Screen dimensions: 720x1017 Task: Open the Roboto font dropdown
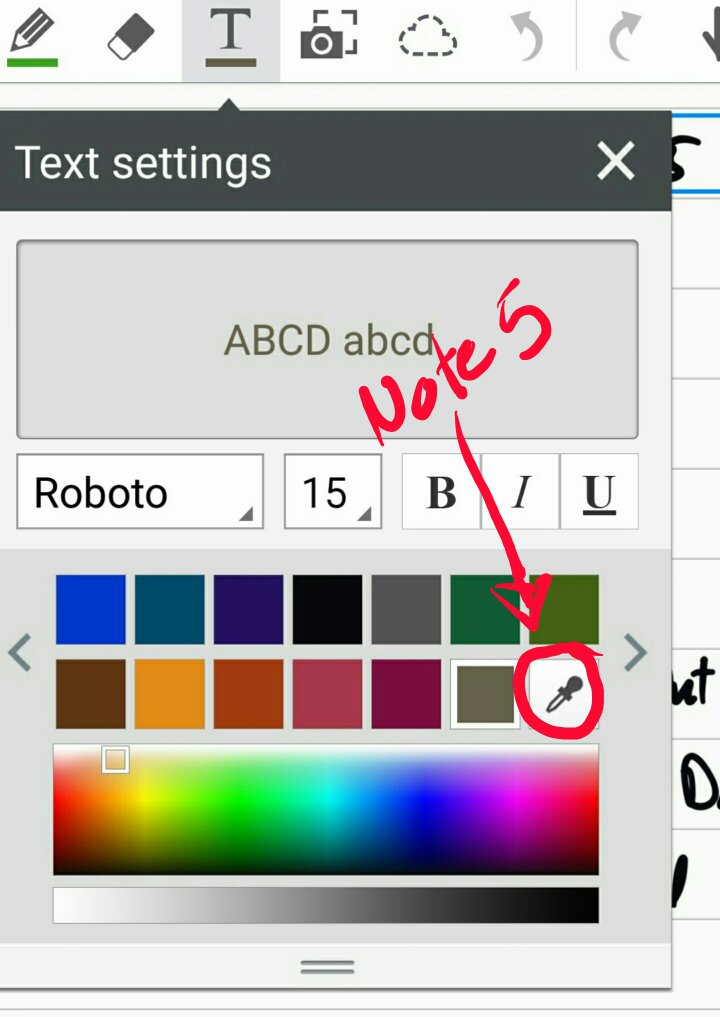click(x=140, y=492)
